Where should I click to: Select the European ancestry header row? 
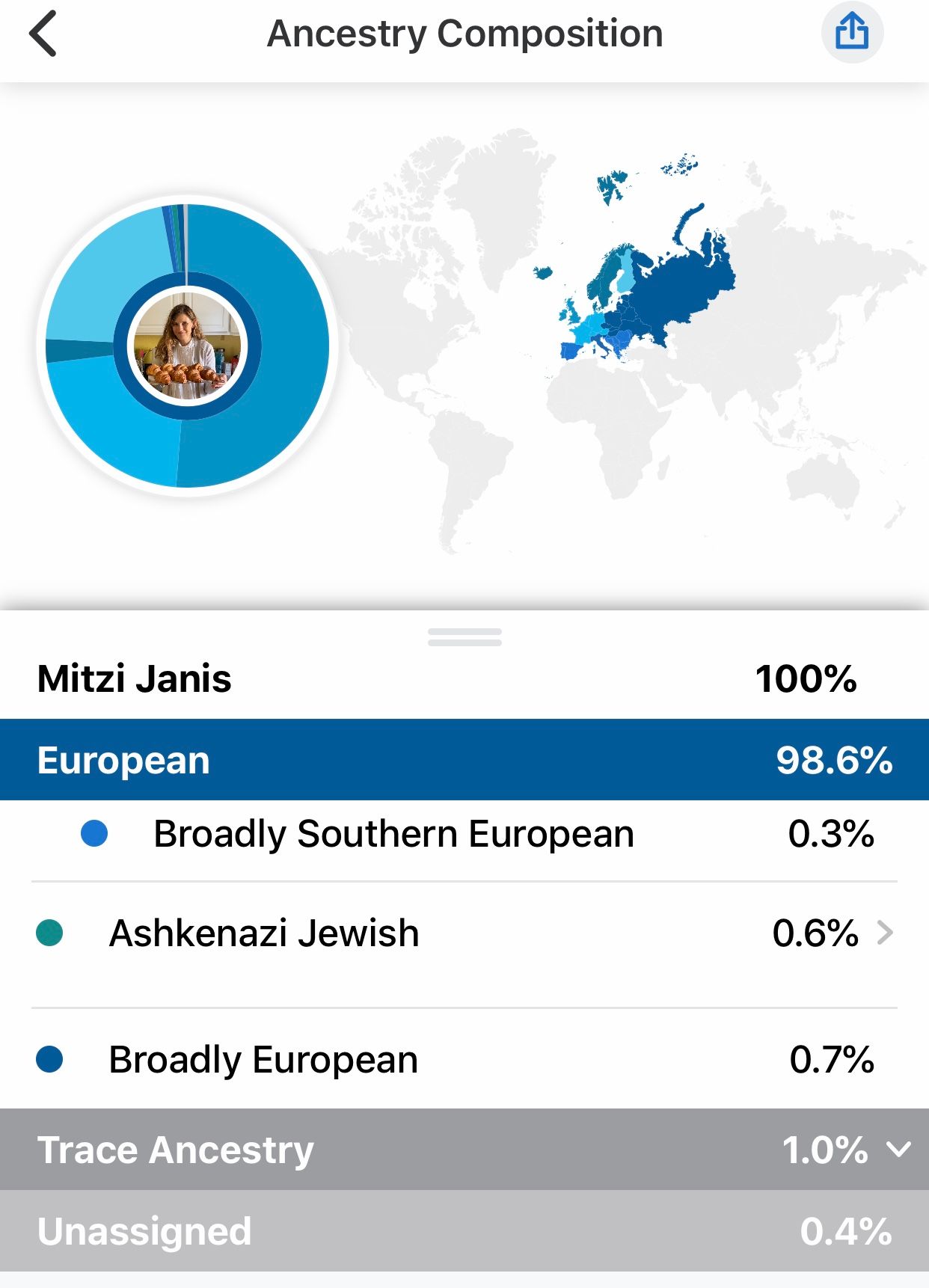point(464,760)
